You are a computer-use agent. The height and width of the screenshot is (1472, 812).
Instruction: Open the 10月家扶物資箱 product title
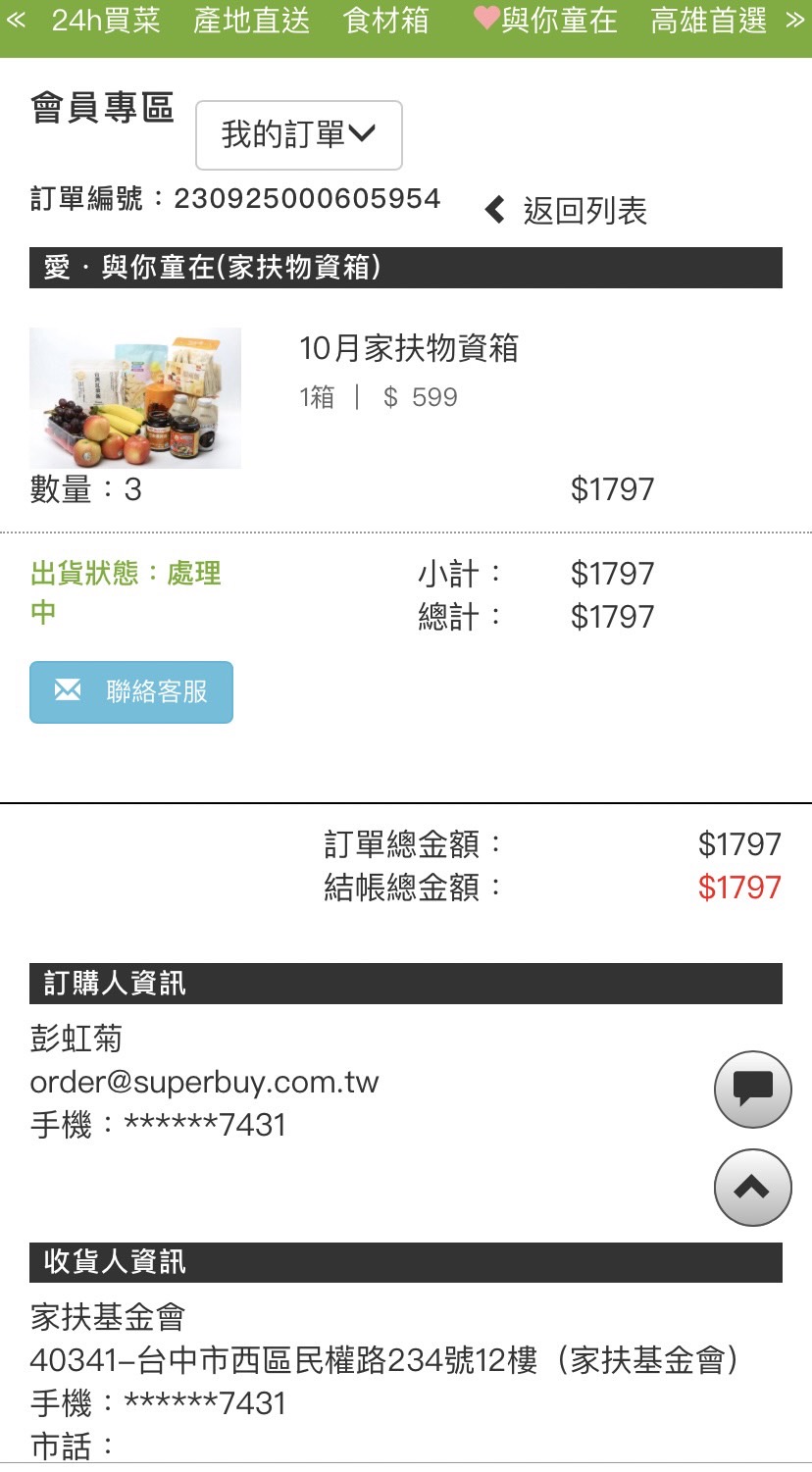point(409,348)
